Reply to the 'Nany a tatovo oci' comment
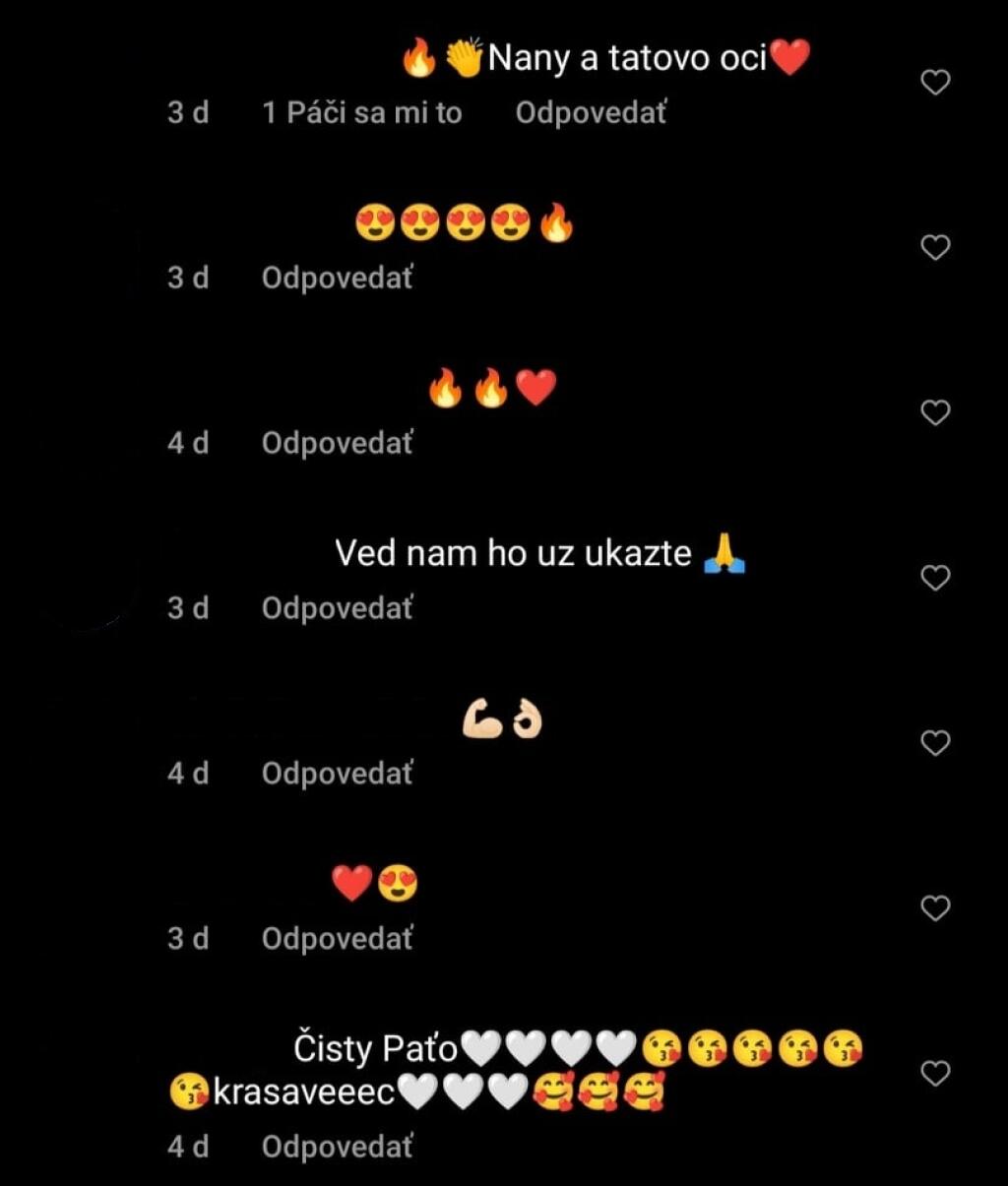The width and height of the screenshot is (1008, 1186). point(591,113)
